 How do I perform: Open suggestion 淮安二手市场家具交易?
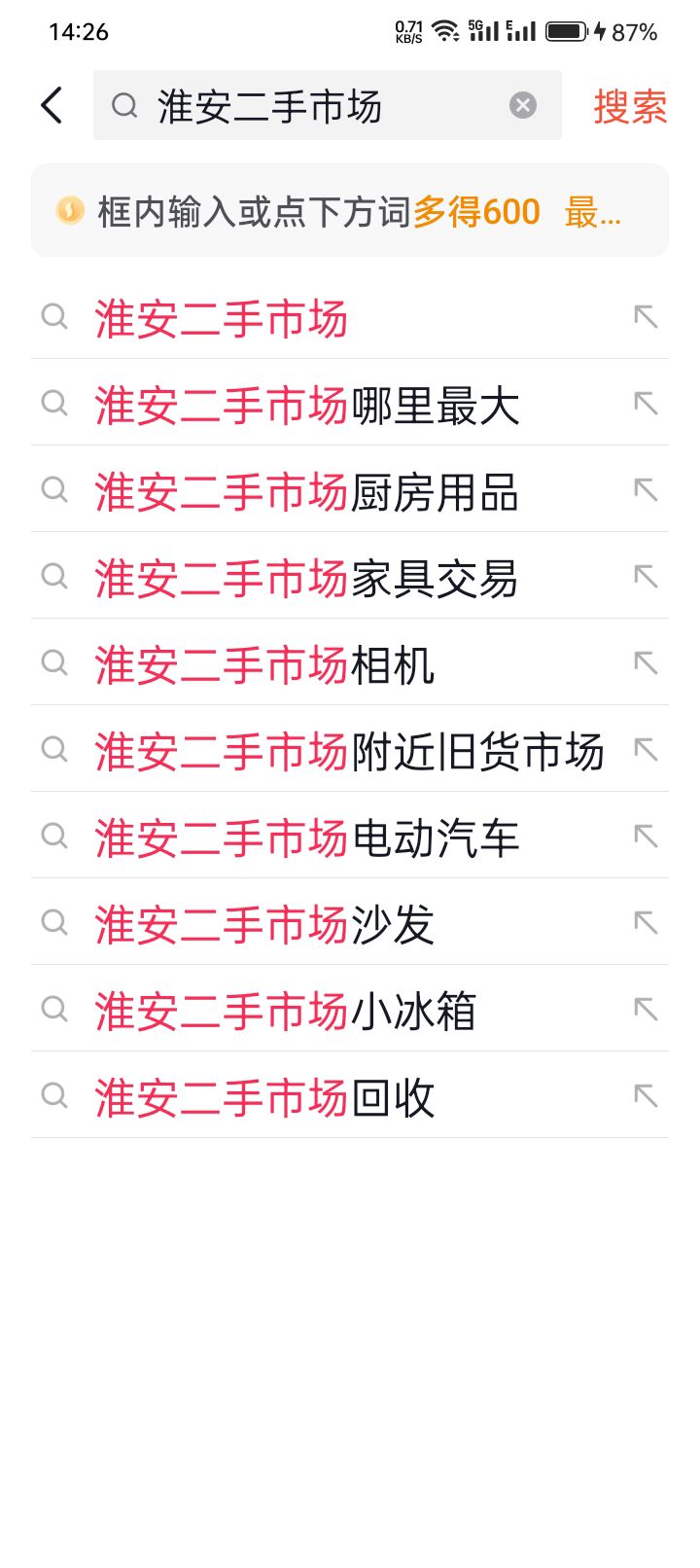click(x=350, y=576)
